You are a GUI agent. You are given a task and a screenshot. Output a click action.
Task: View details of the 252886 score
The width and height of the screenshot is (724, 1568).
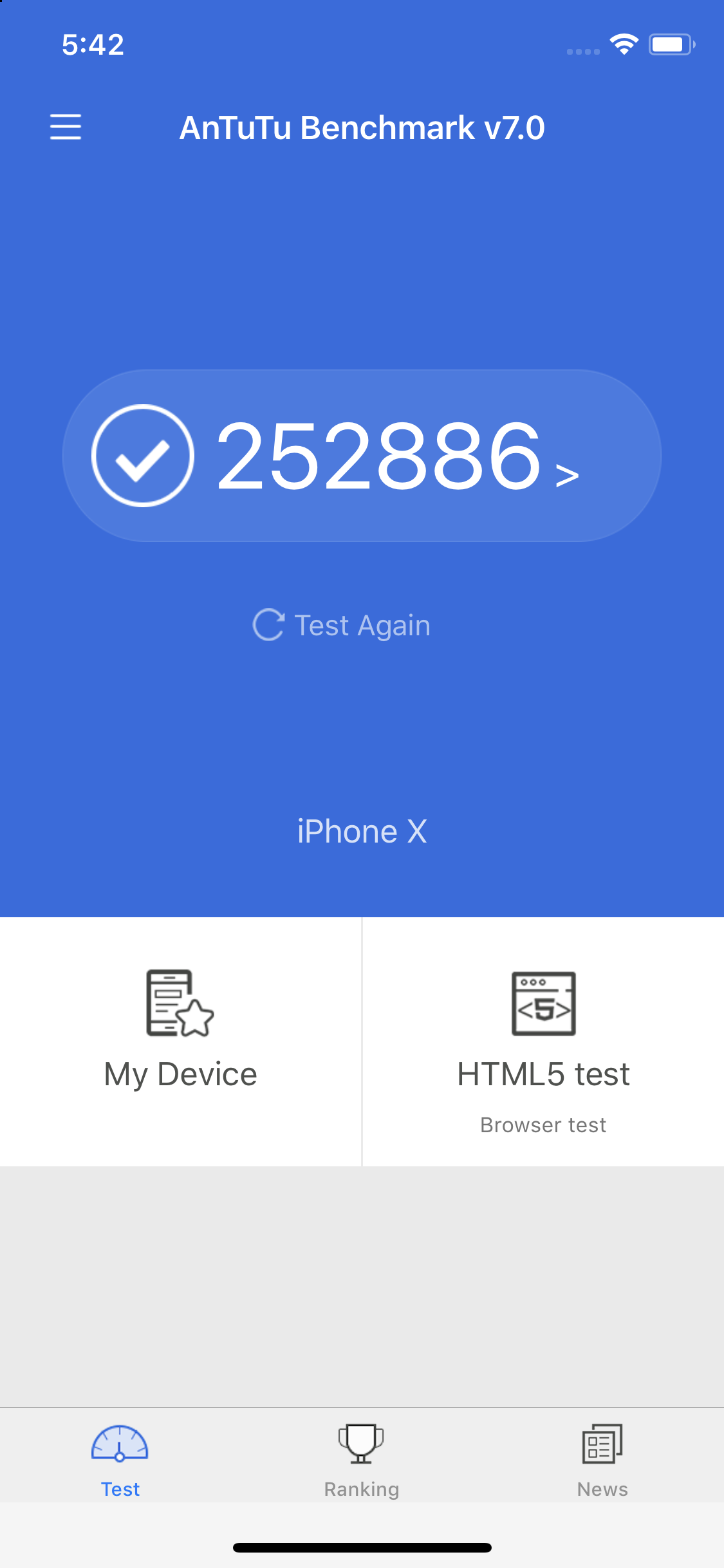click(x=362, y=456)
